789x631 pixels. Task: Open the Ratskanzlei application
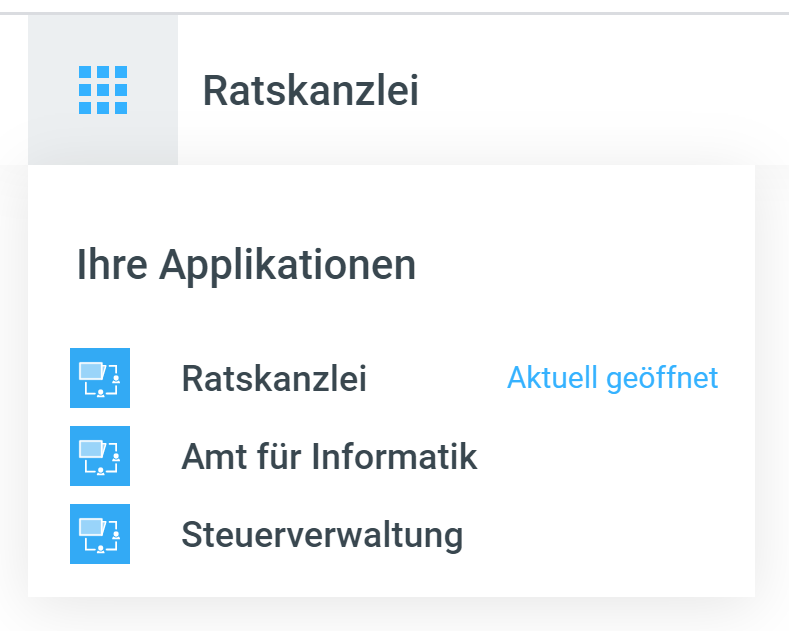pyautogui.click(x=274, y=379)
